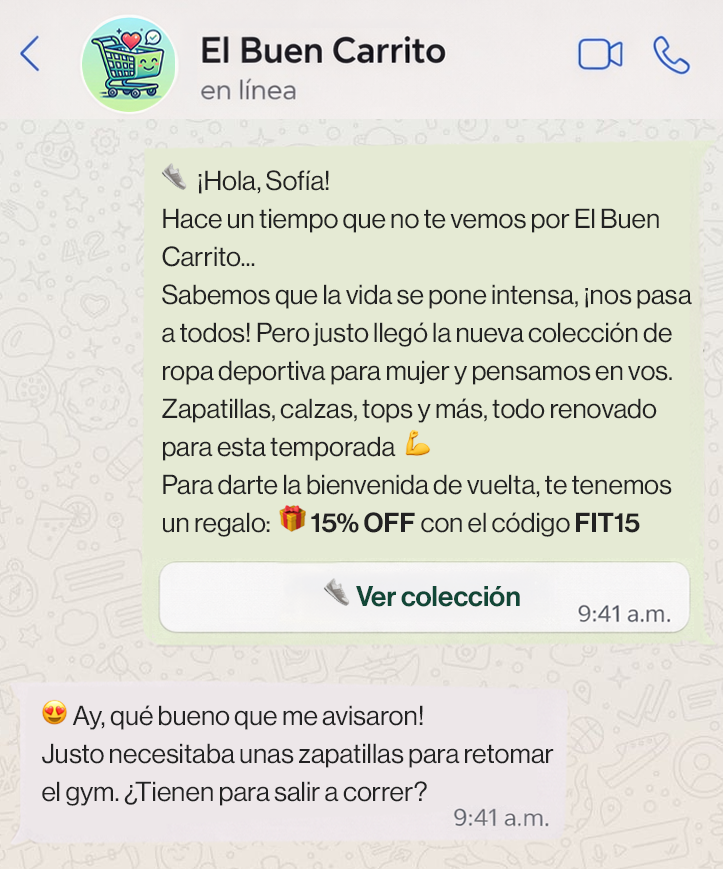
Task: Open the Ver colección button
Action: tap(423, 597)
